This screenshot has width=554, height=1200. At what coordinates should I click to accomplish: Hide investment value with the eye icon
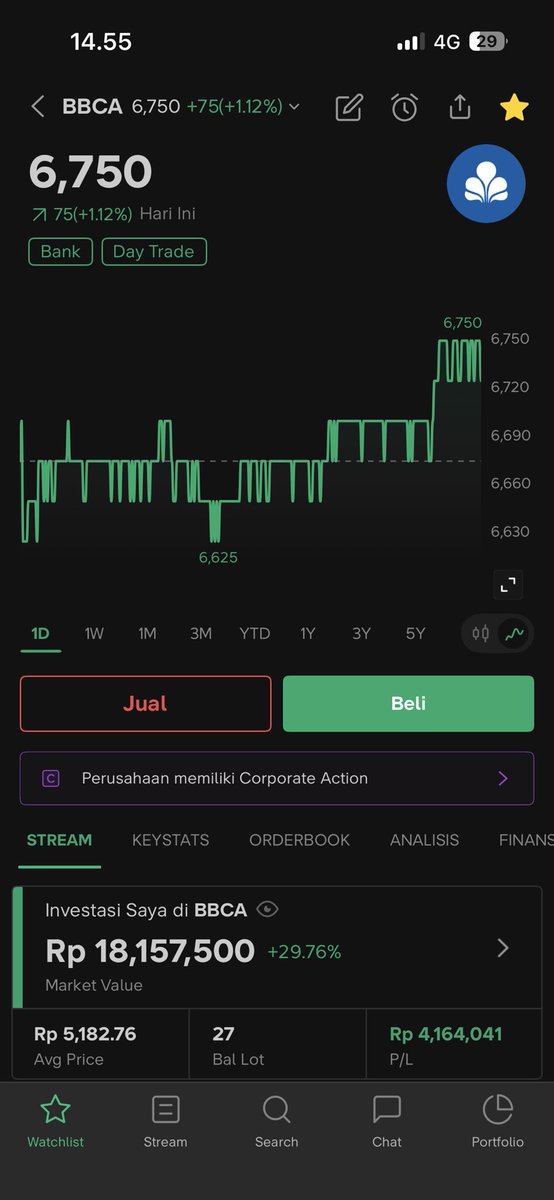click(267, 909)
